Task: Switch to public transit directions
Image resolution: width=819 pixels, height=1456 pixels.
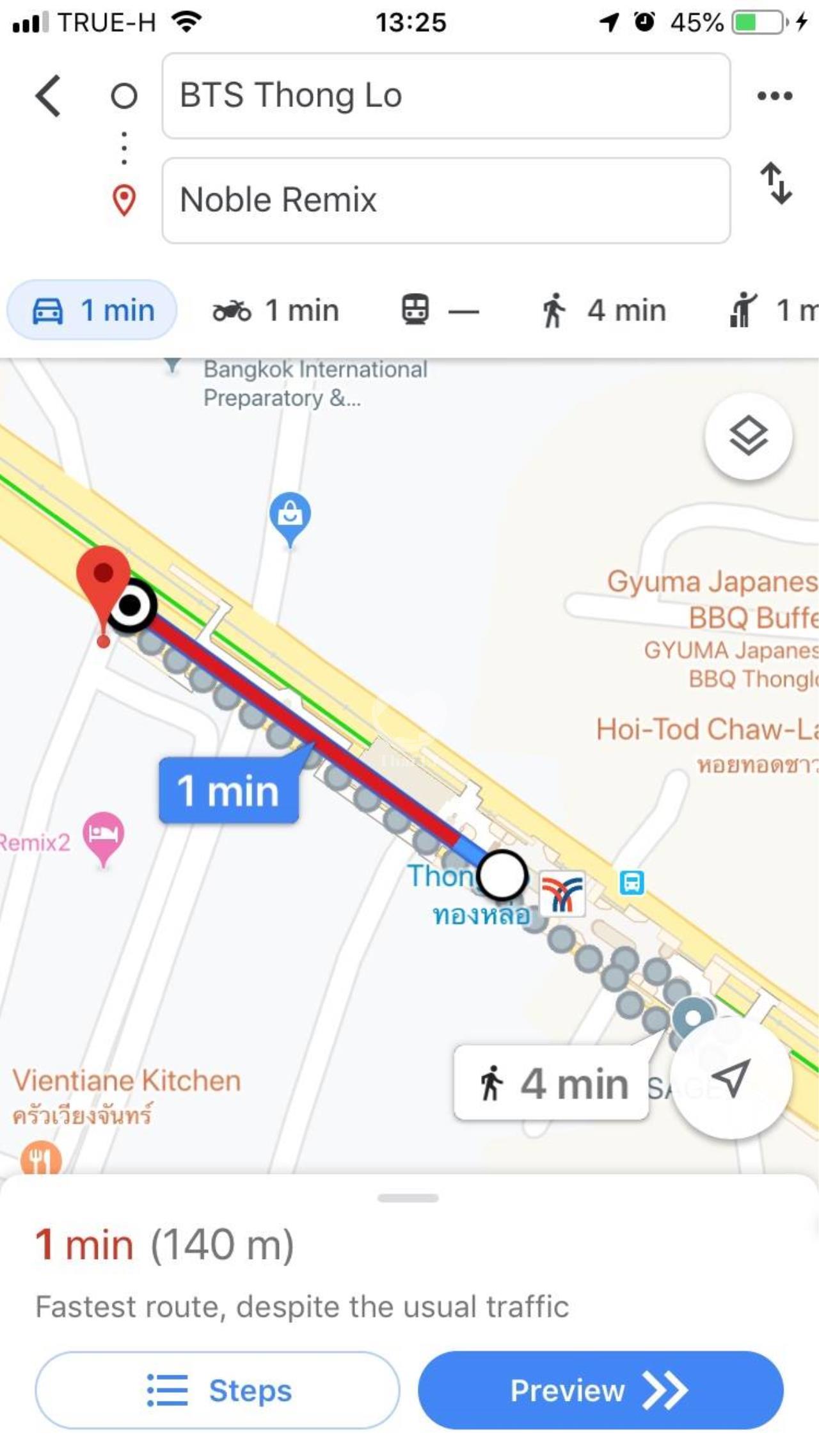Action: [439, 310]
